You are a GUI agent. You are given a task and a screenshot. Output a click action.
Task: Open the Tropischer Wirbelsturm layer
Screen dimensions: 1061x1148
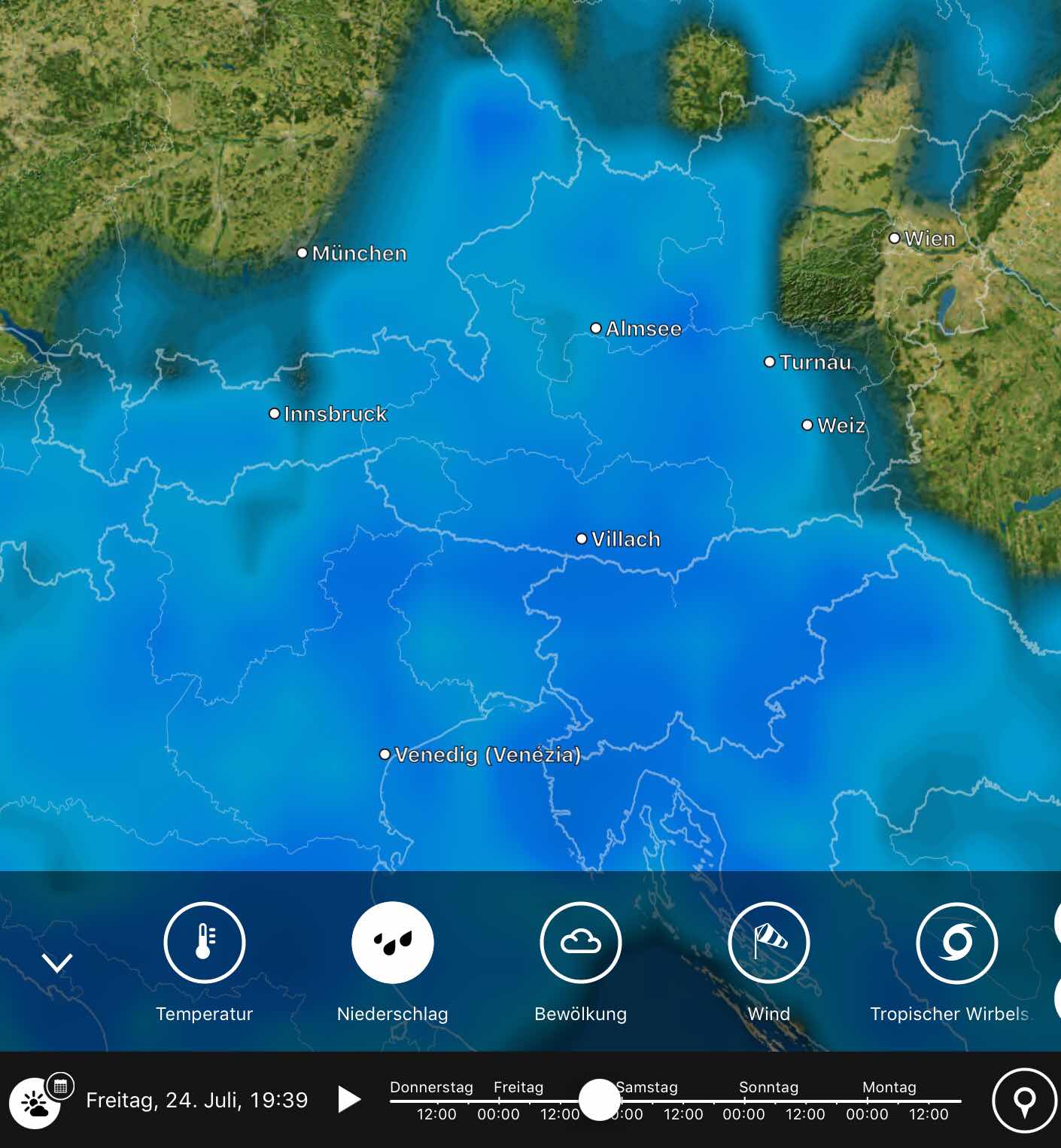tap(956, 942)
